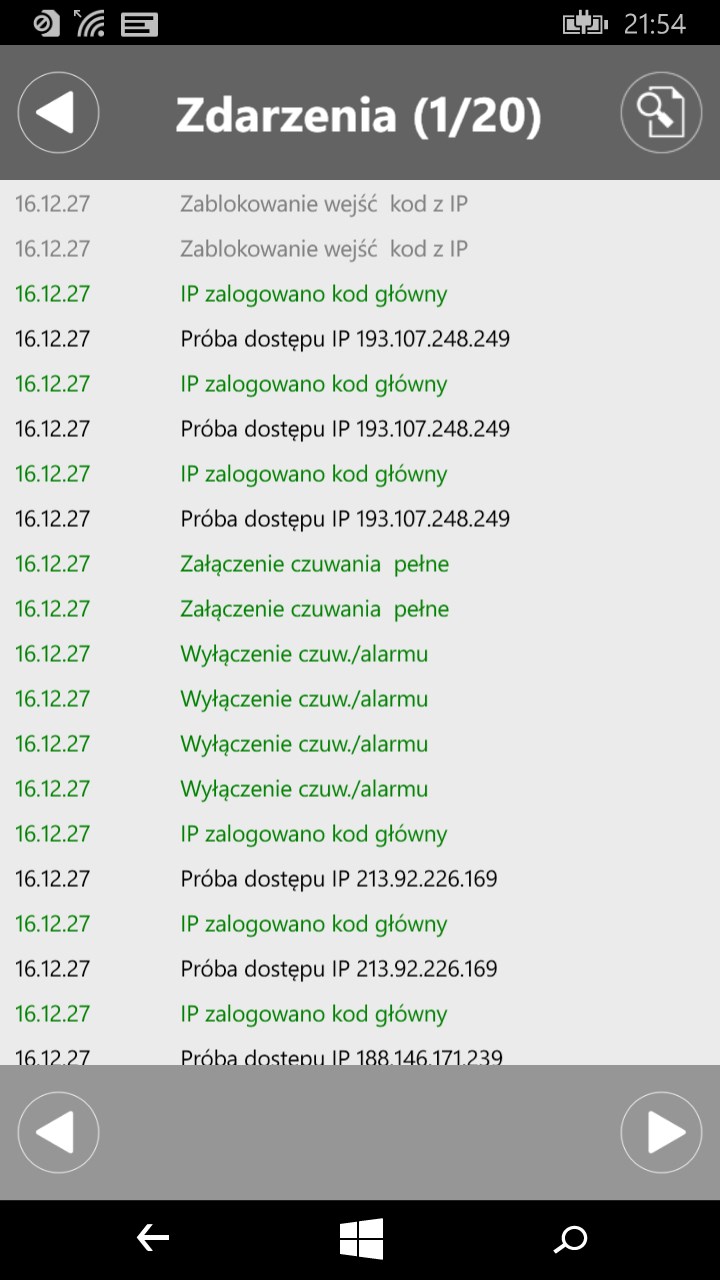The width and height of the screenshot is (720, 1280).
Task: Open the event search filter icon
Action: point(661,113)
